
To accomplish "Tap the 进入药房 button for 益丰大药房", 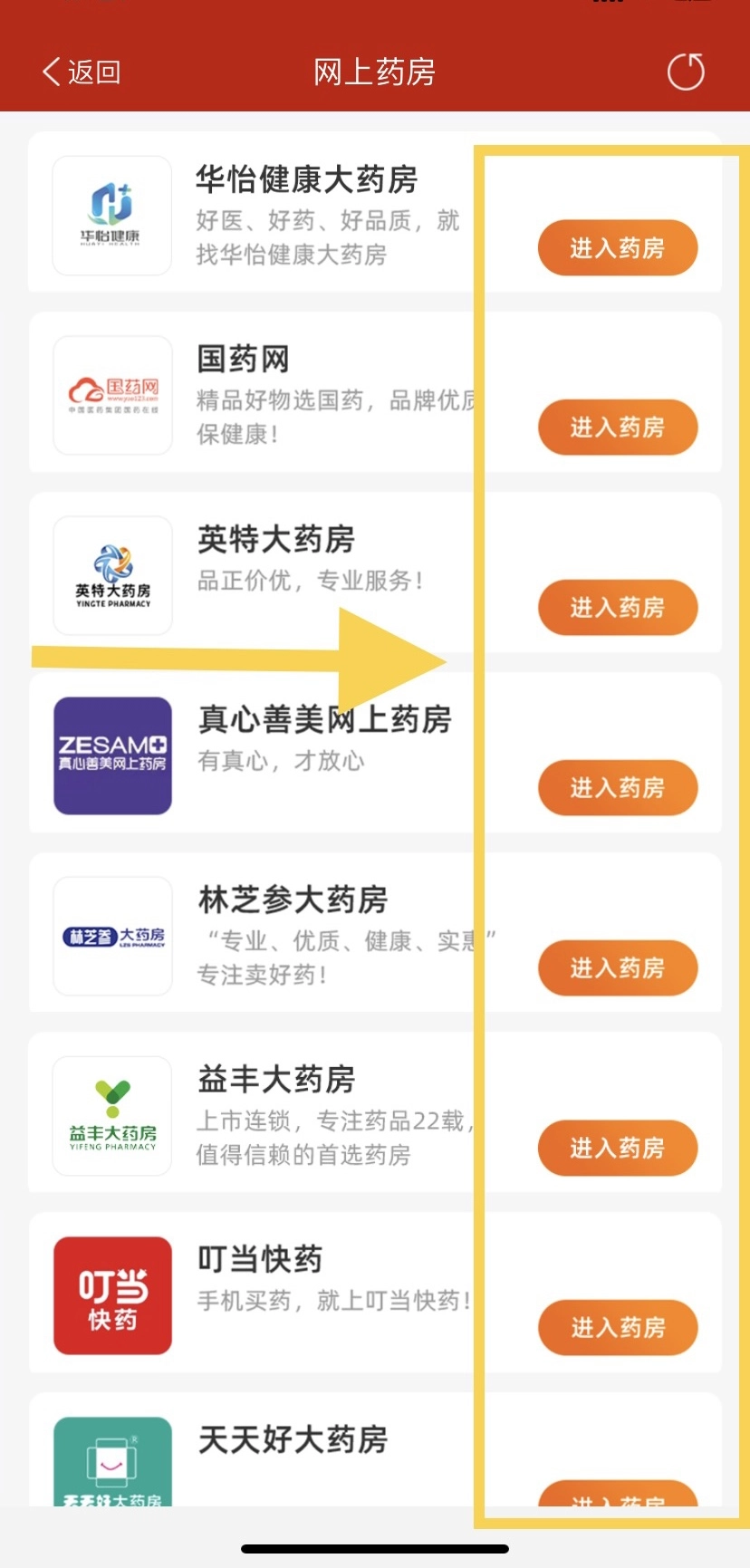I will coord(618,1148).
